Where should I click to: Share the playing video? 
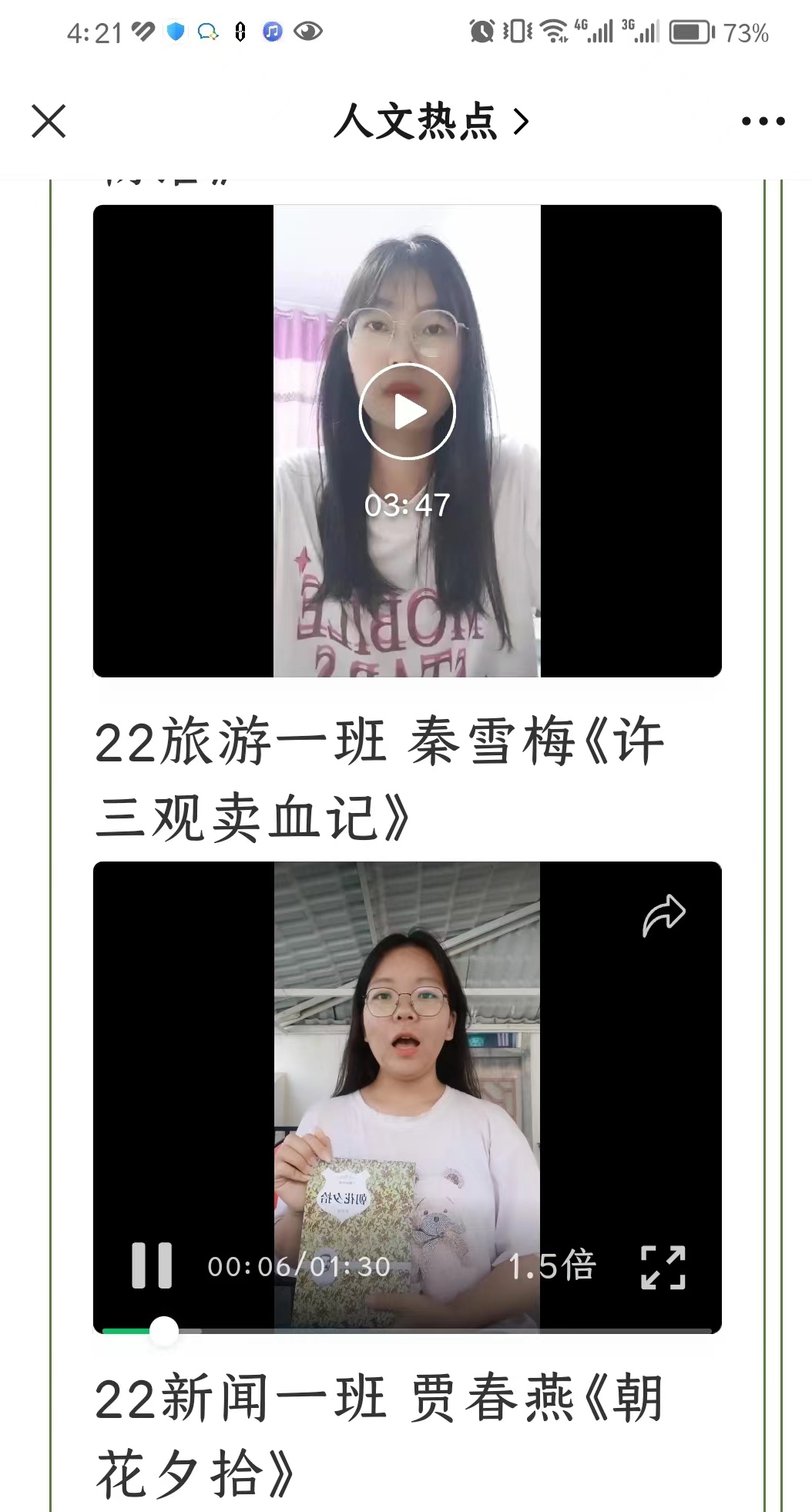[x=663, y=916]
